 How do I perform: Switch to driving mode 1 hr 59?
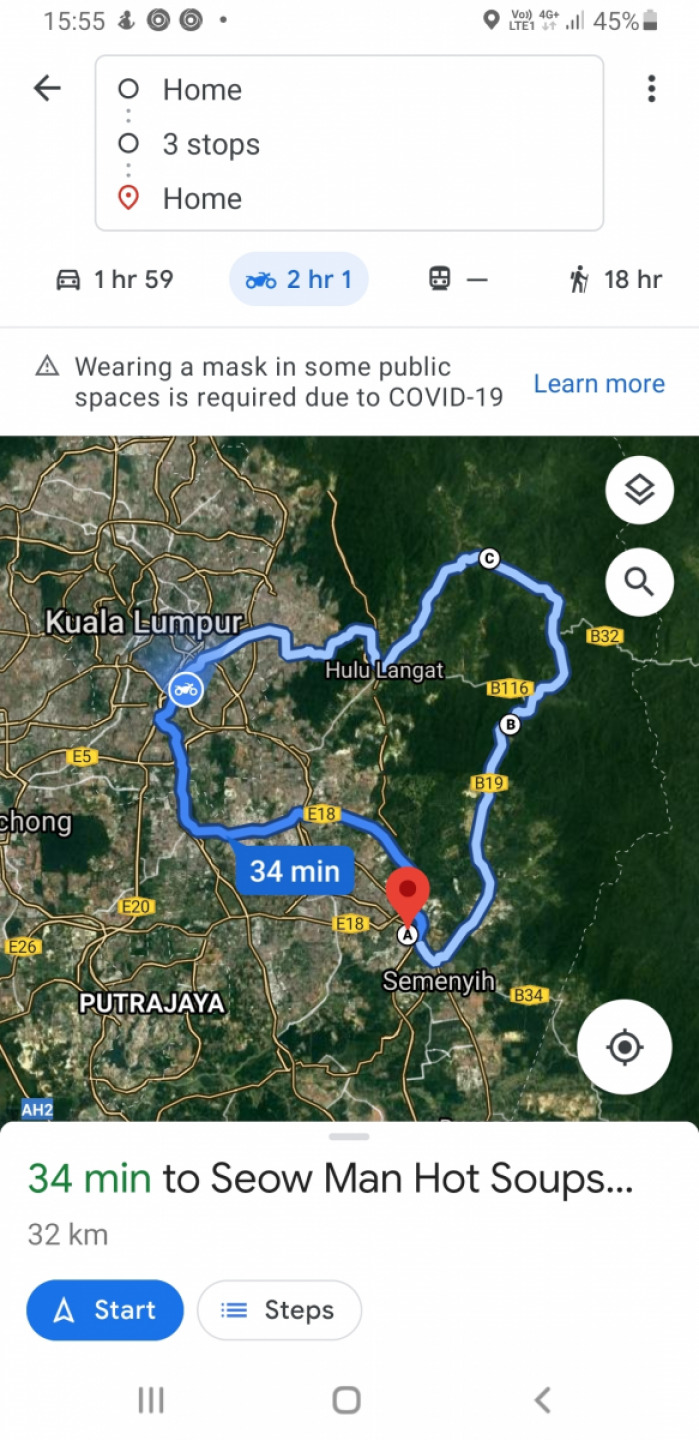click(x=114, y=279)
